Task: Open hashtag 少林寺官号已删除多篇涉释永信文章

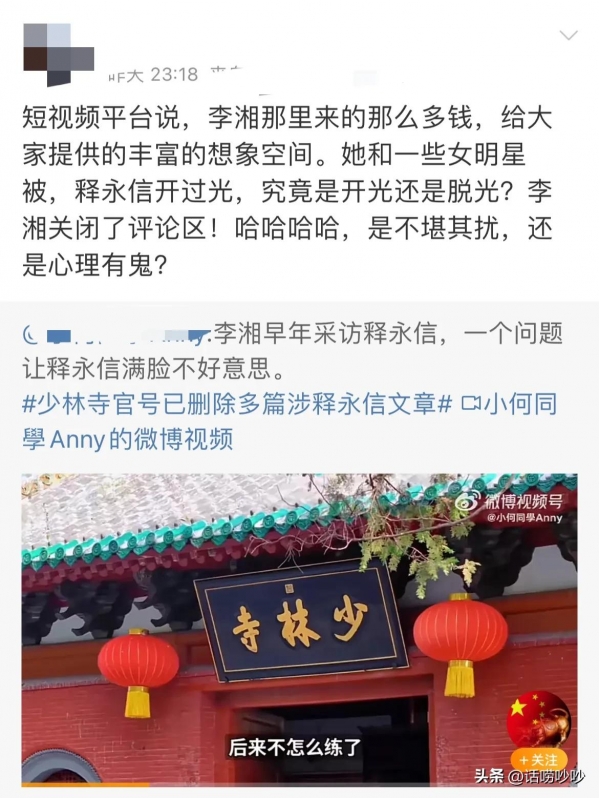Action: tap(240, 405)
